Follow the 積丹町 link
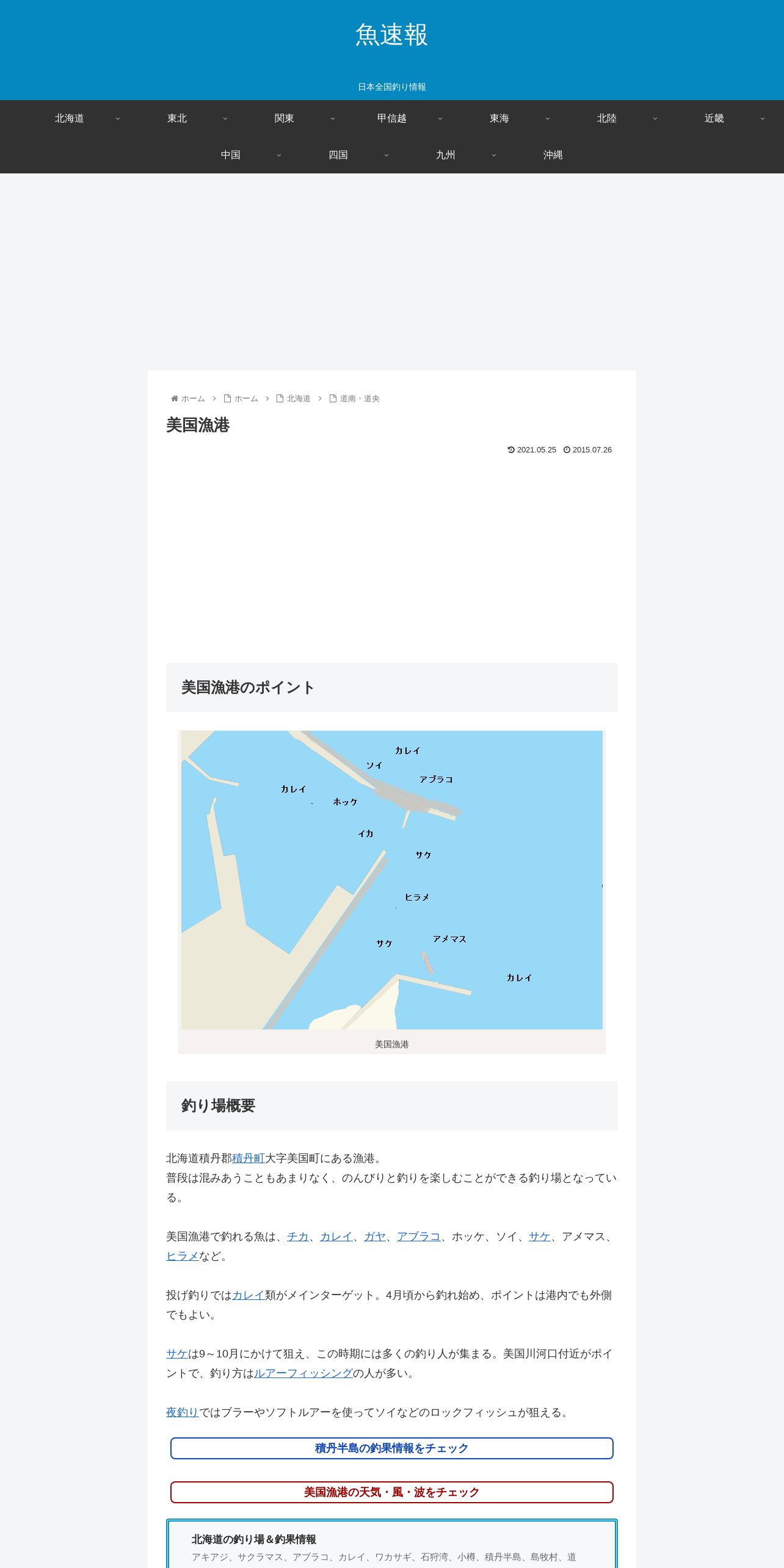This screenshot has height=1568, width=784. point(249,1158)
